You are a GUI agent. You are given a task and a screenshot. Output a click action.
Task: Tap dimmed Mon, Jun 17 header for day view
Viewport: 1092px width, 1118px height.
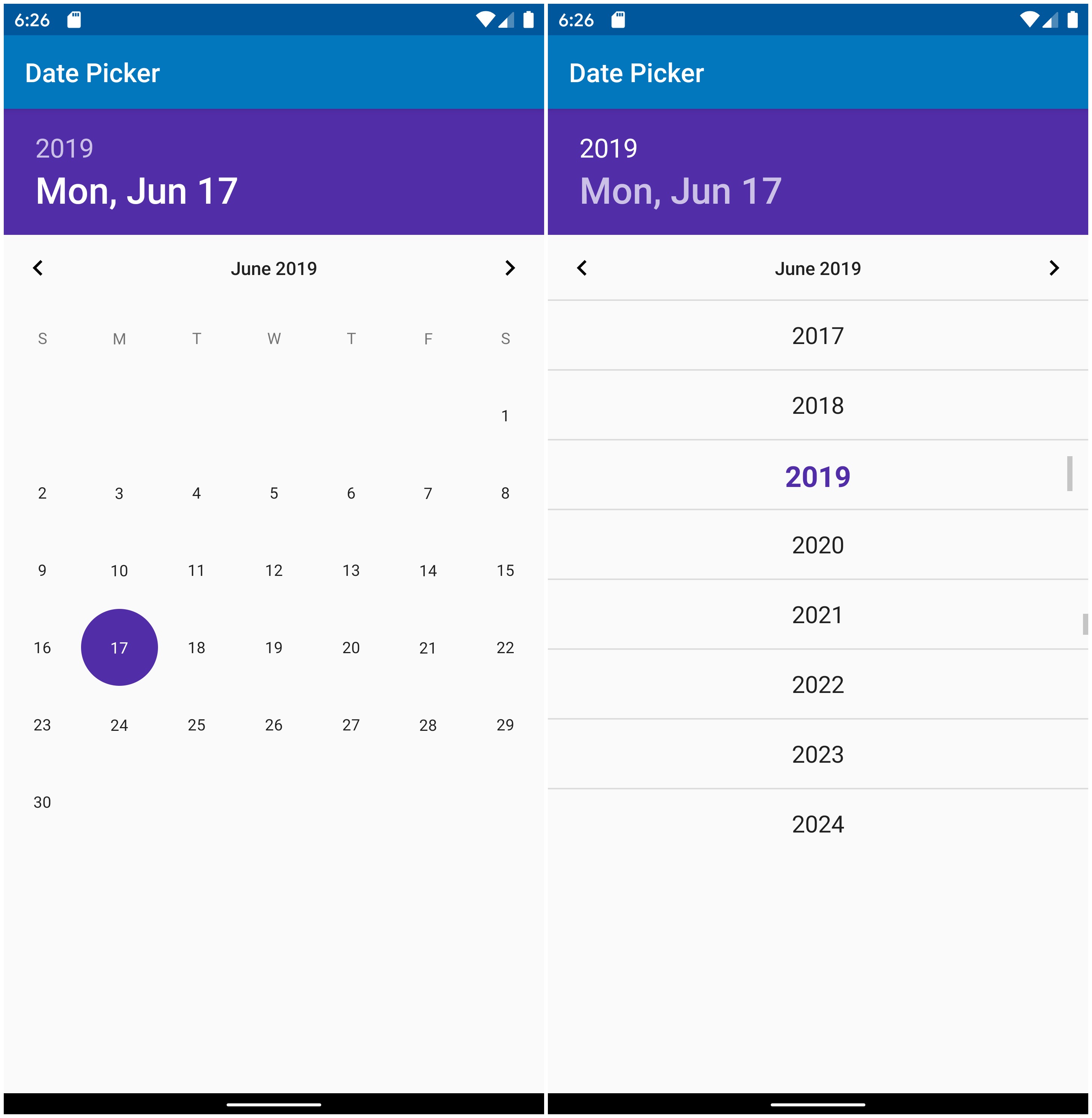click(x=680, y=191)
